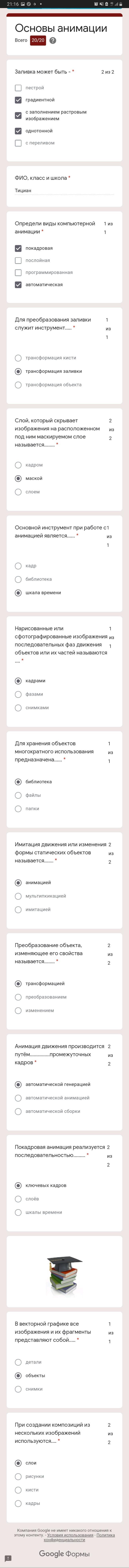Choose the 'файлы' radio option

pos(18,796)
